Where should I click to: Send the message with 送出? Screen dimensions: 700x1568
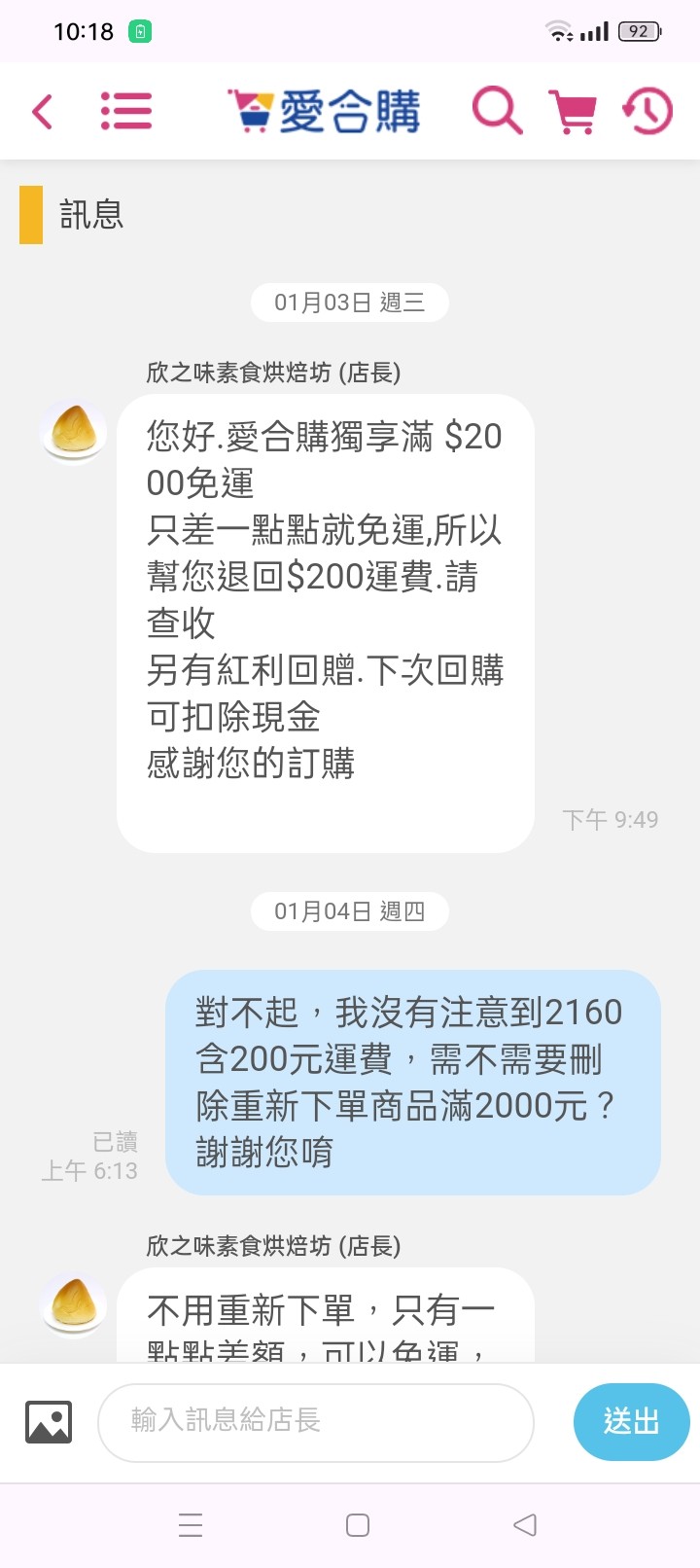click(x=631, y=1422)
